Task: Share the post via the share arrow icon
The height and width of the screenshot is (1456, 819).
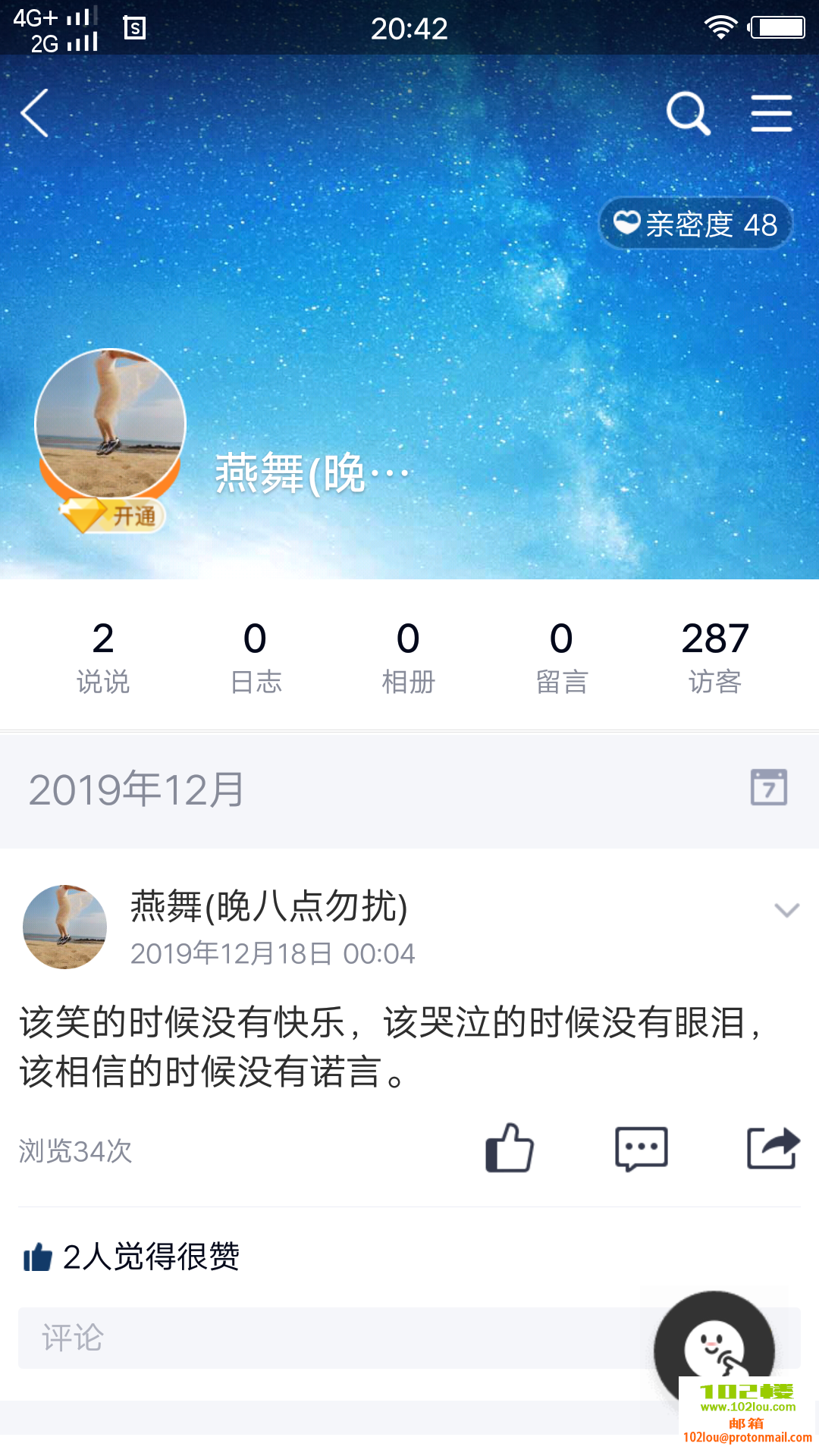Action: coord(772,1149)
